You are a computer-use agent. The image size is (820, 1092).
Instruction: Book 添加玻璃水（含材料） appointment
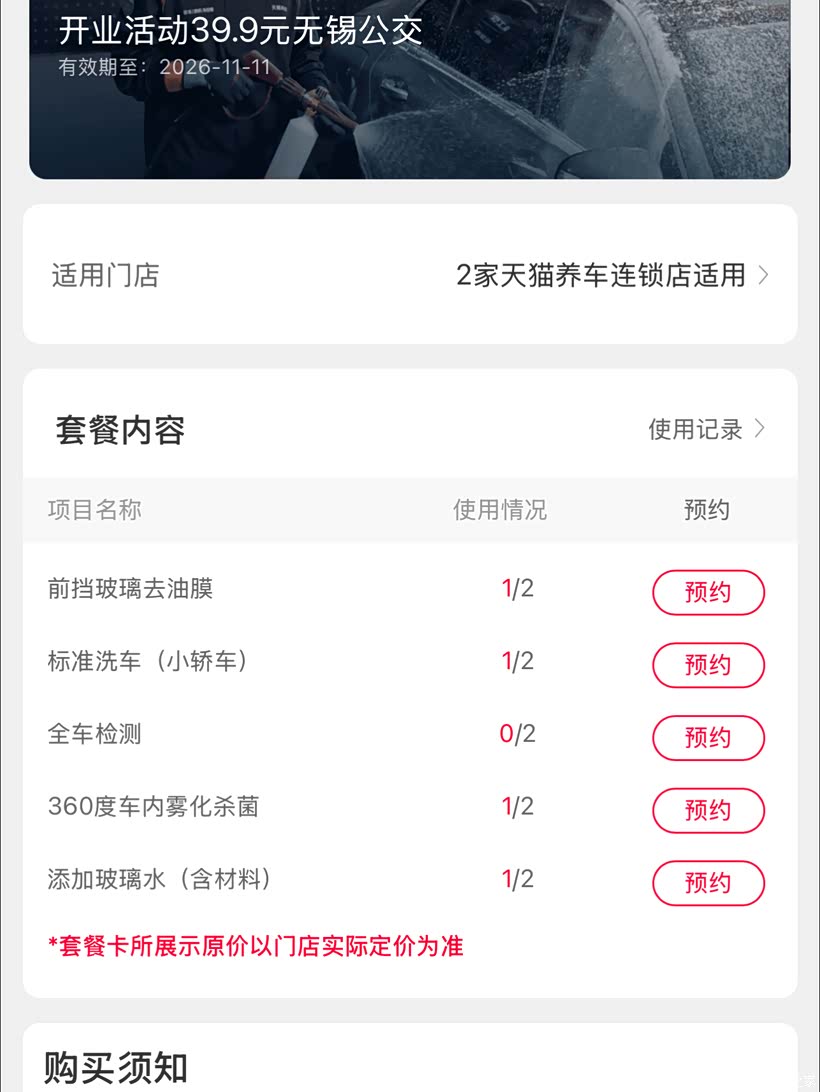pos(709,883)
